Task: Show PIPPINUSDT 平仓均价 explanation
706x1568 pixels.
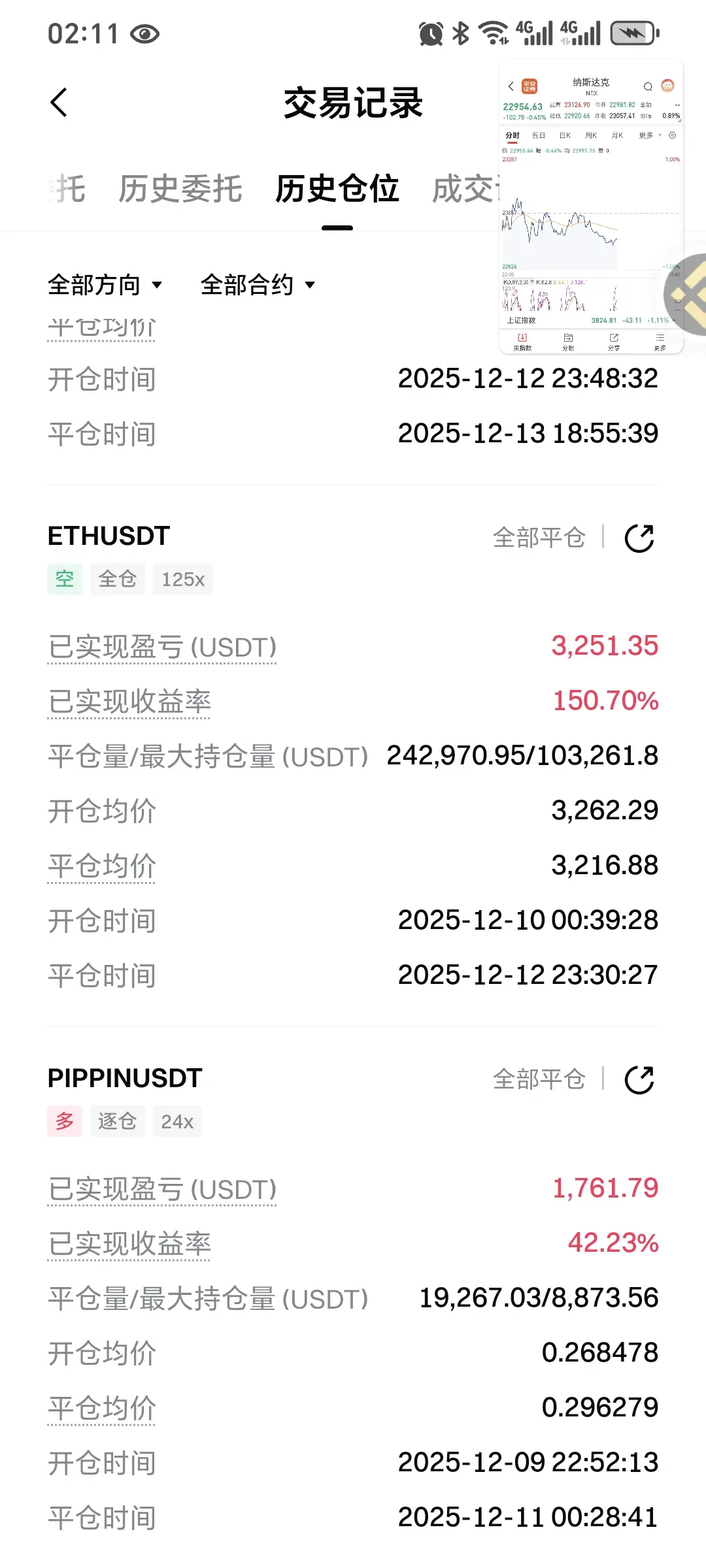Action: [x=101, y=1409]
